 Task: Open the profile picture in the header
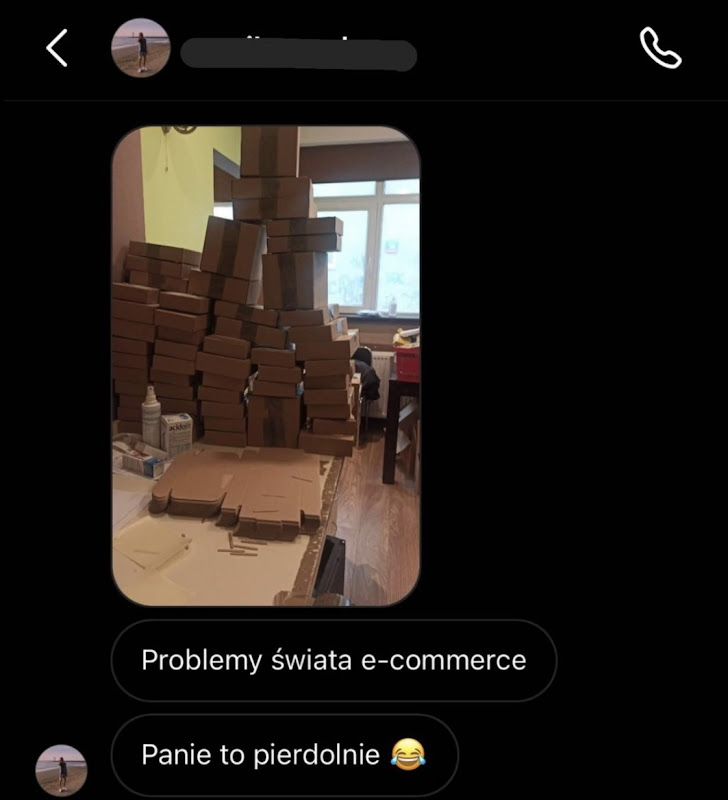pyautogui.click(x=140, y=48)
